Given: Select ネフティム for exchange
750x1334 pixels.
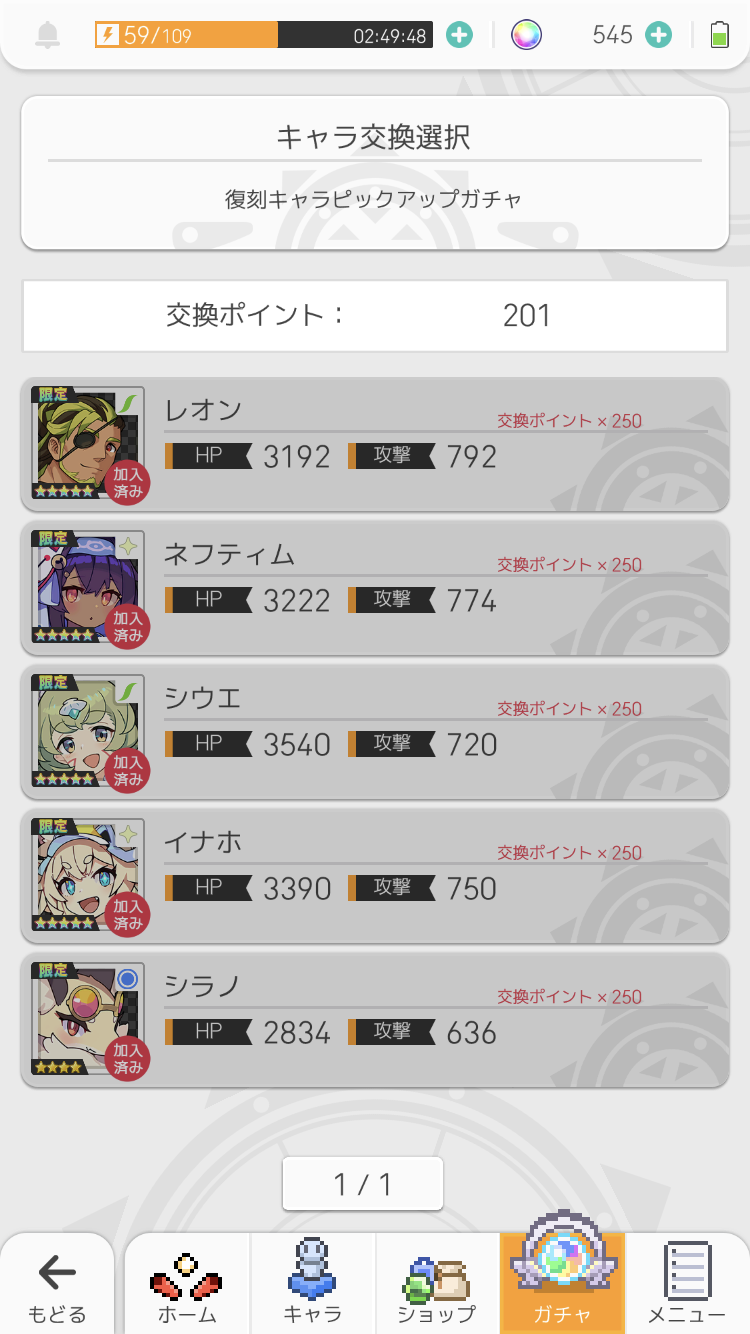Looking at the screenshot, I should pyautogui.click(x=375, y=588).
